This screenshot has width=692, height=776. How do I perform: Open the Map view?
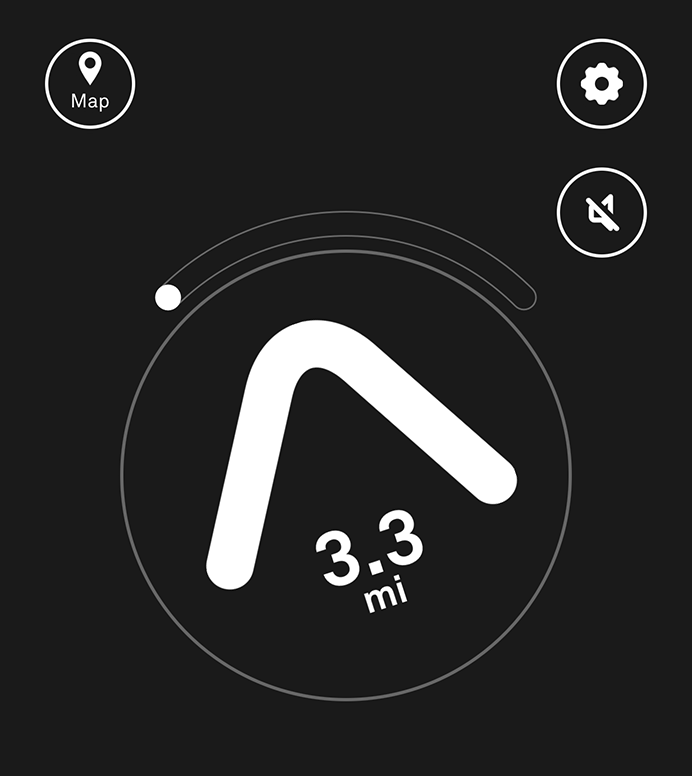[x=90, y=83]
